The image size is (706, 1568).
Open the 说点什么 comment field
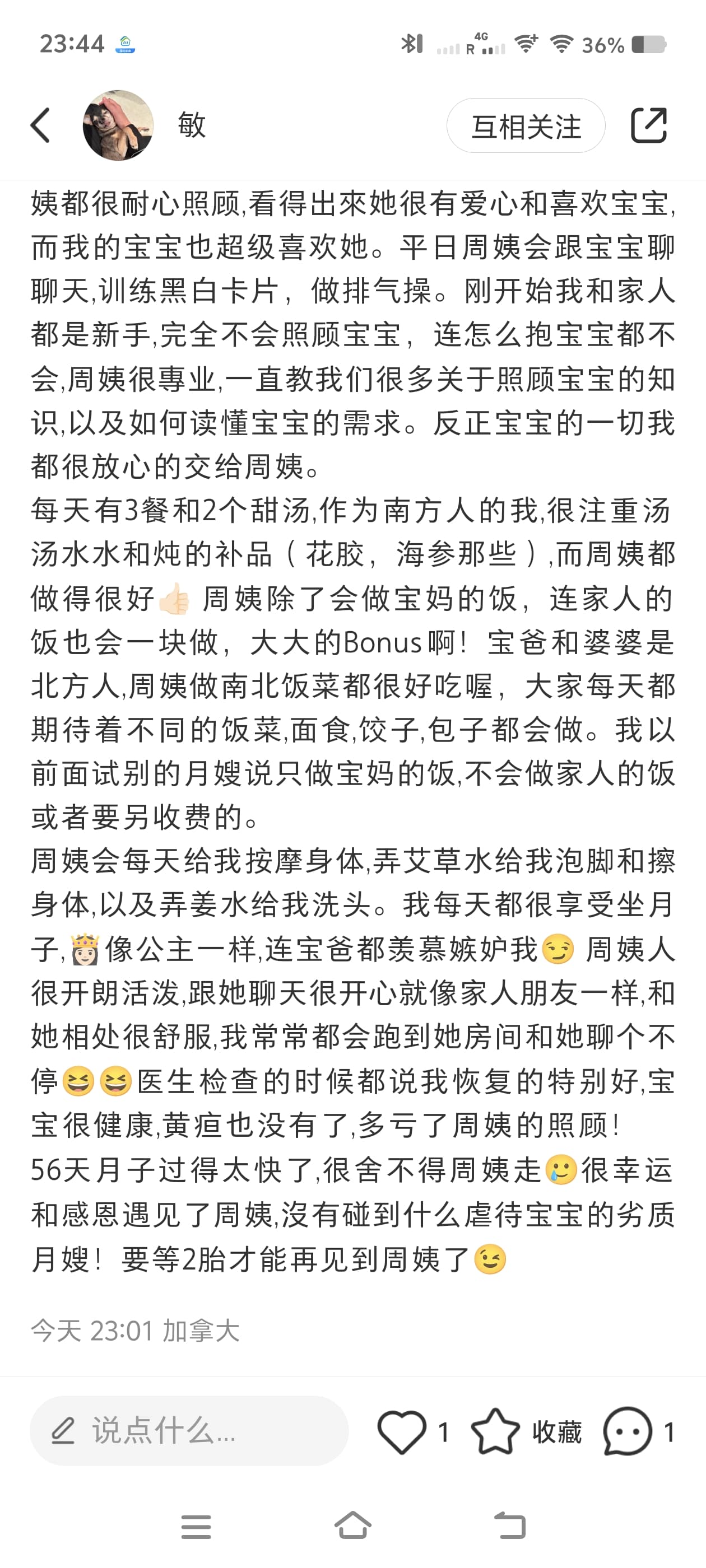tap(189, 1431)
